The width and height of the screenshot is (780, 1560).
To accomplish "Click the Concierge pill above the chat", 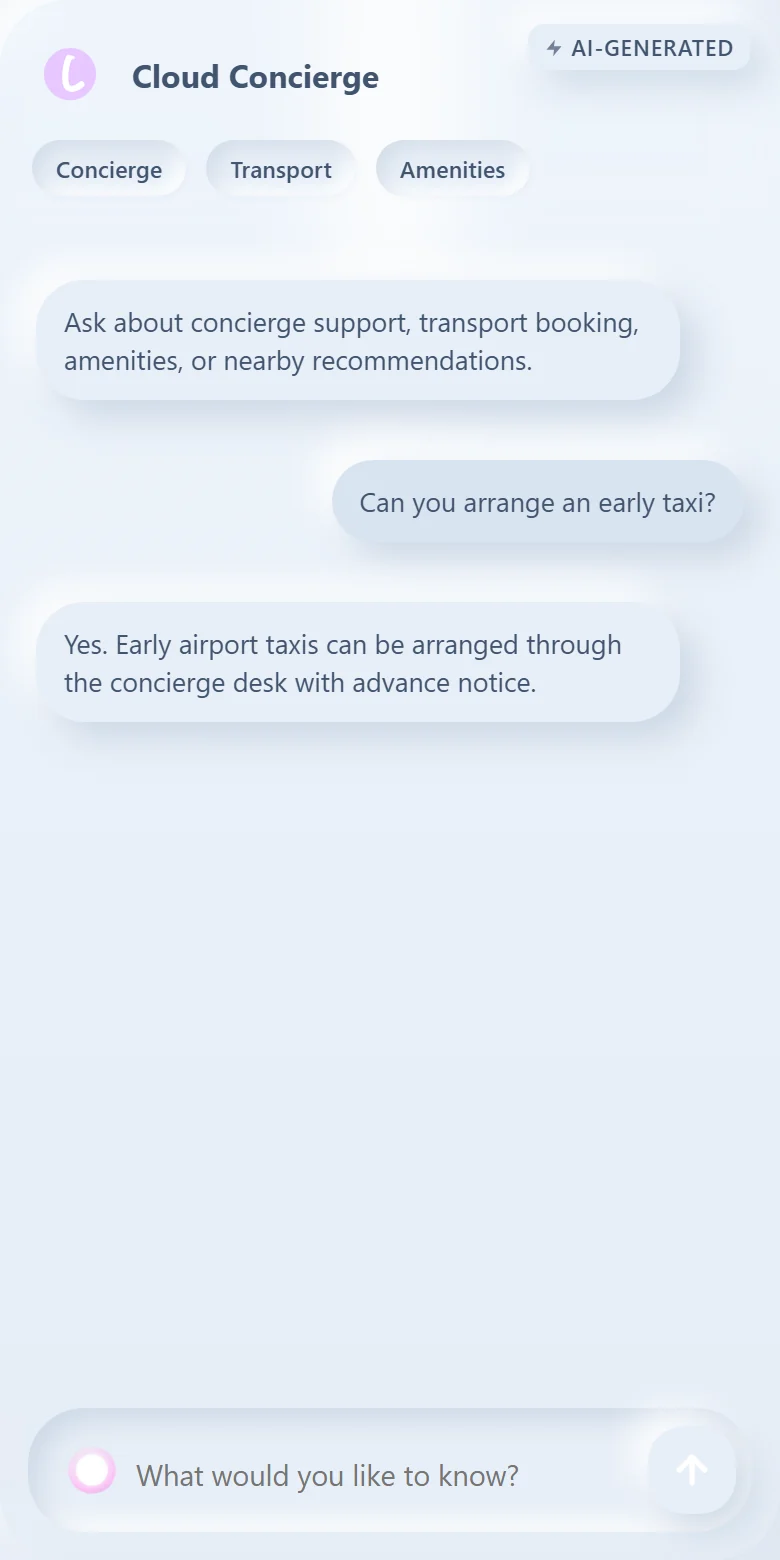I will pyautogui.click(x=108, y=169).
